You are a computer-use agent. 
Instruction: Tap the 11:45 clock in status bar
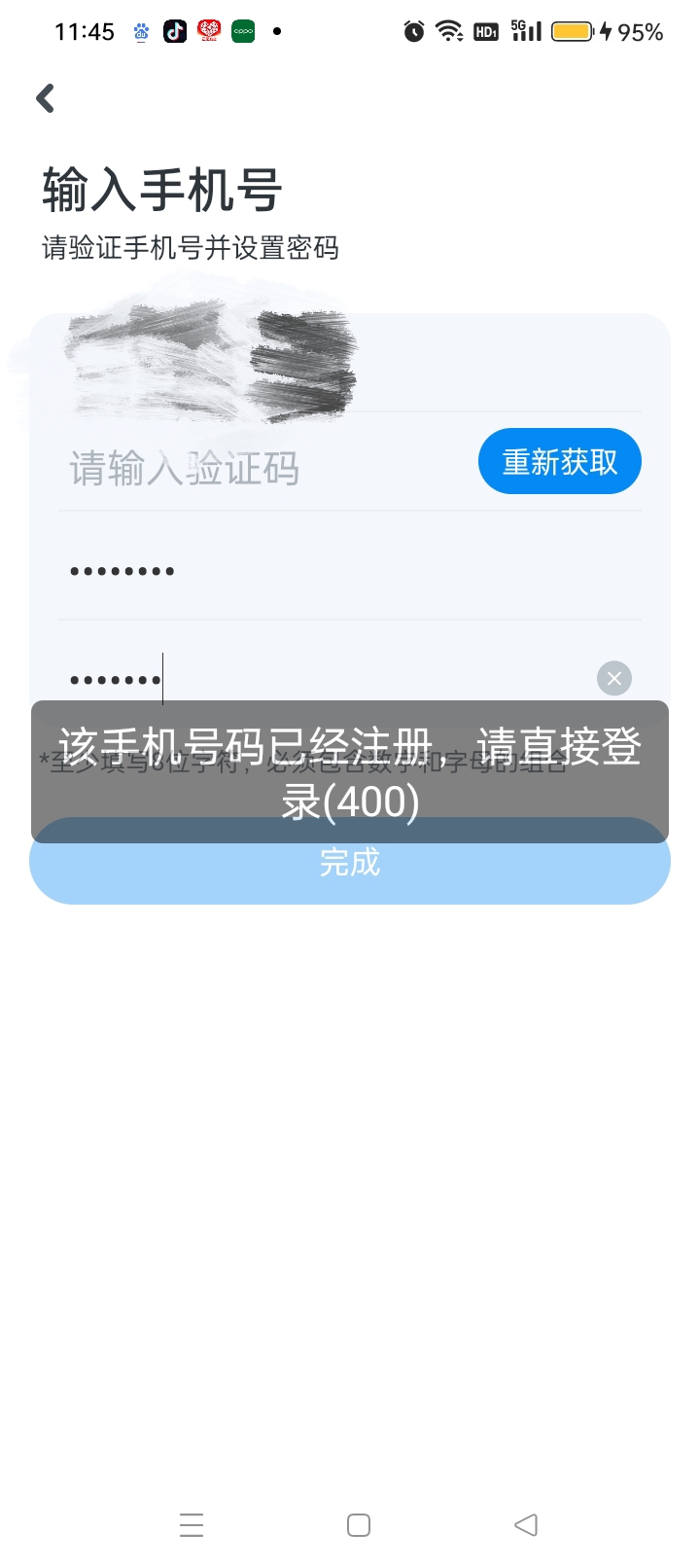86,31
